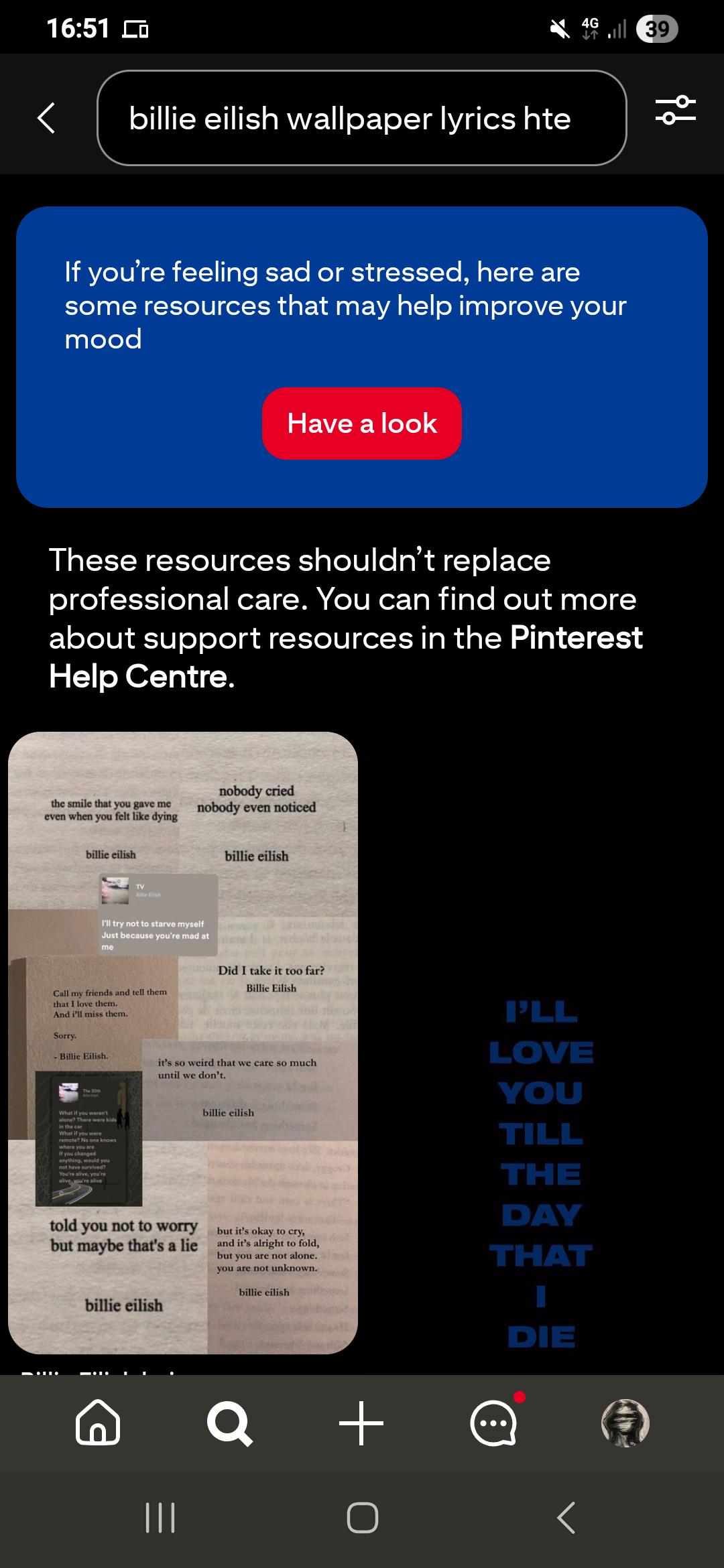The width and height of the screenshot is (724, 1568).
Task: Switch to the Search tab
Action: (230, 1423)
